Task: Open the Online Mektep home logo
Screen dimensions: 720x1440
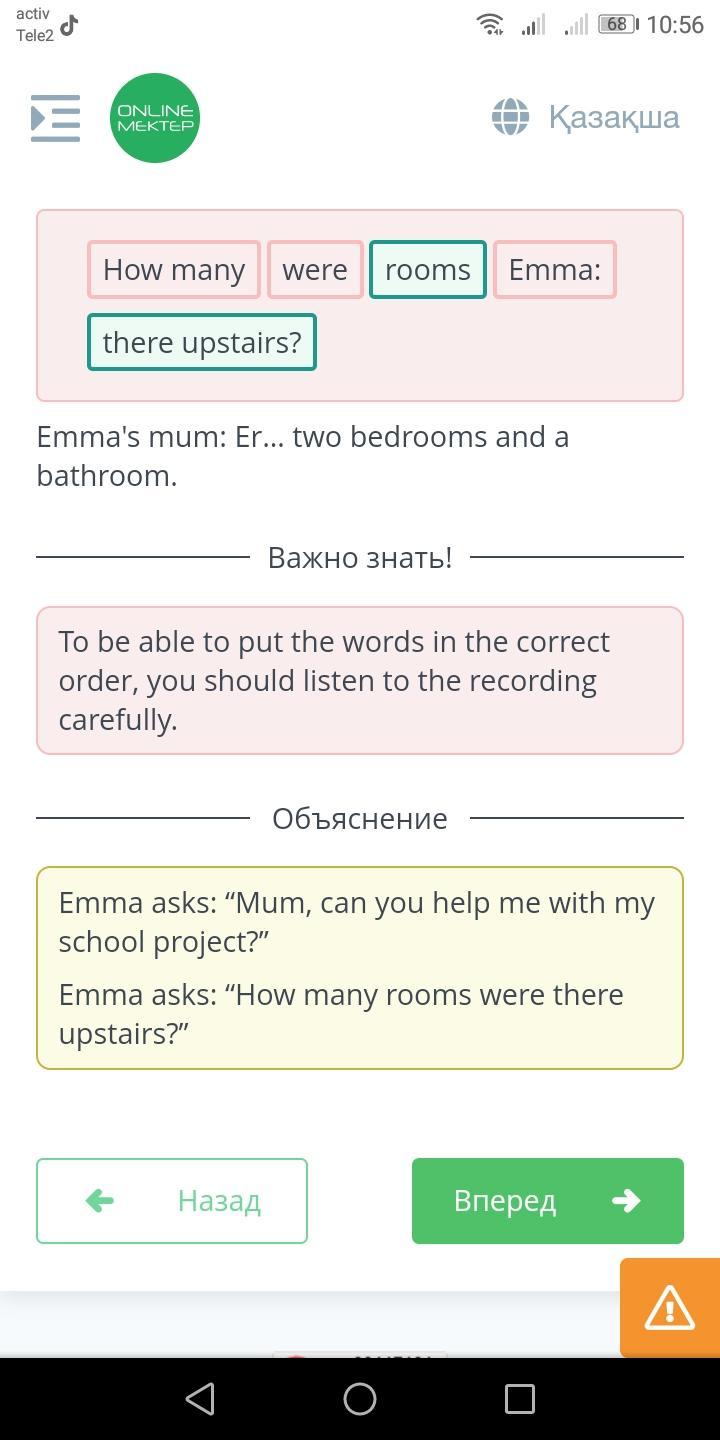Action: 155,118
